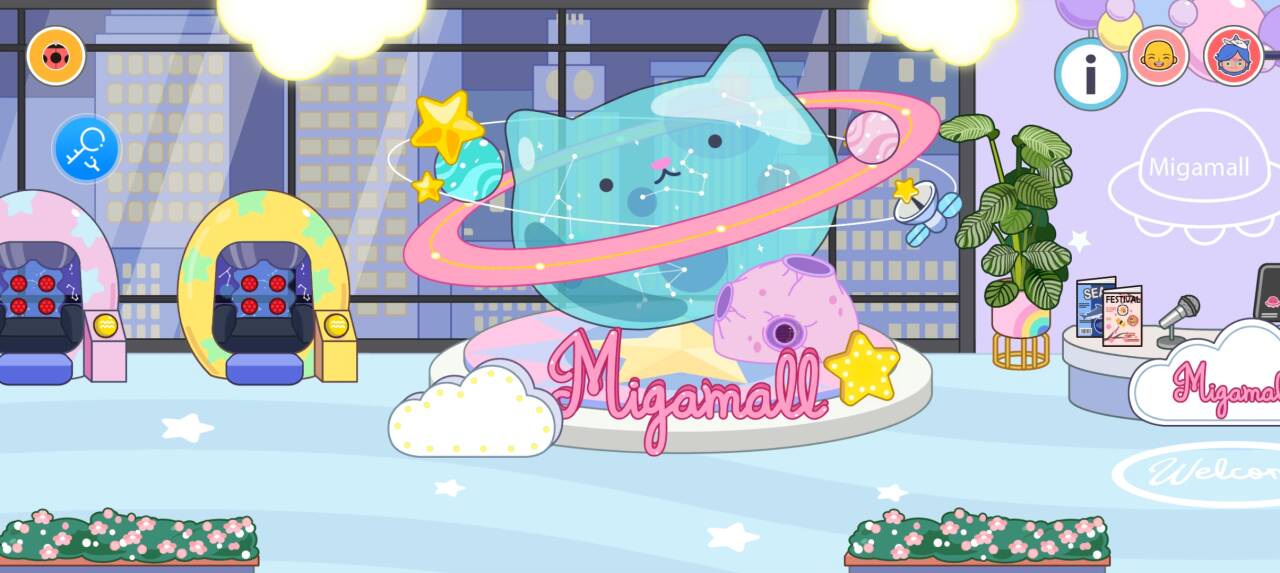The height and width of the screenshot is (573, 1280).
Task: Tap the blue key icon
Action: [x=87, y=149]
